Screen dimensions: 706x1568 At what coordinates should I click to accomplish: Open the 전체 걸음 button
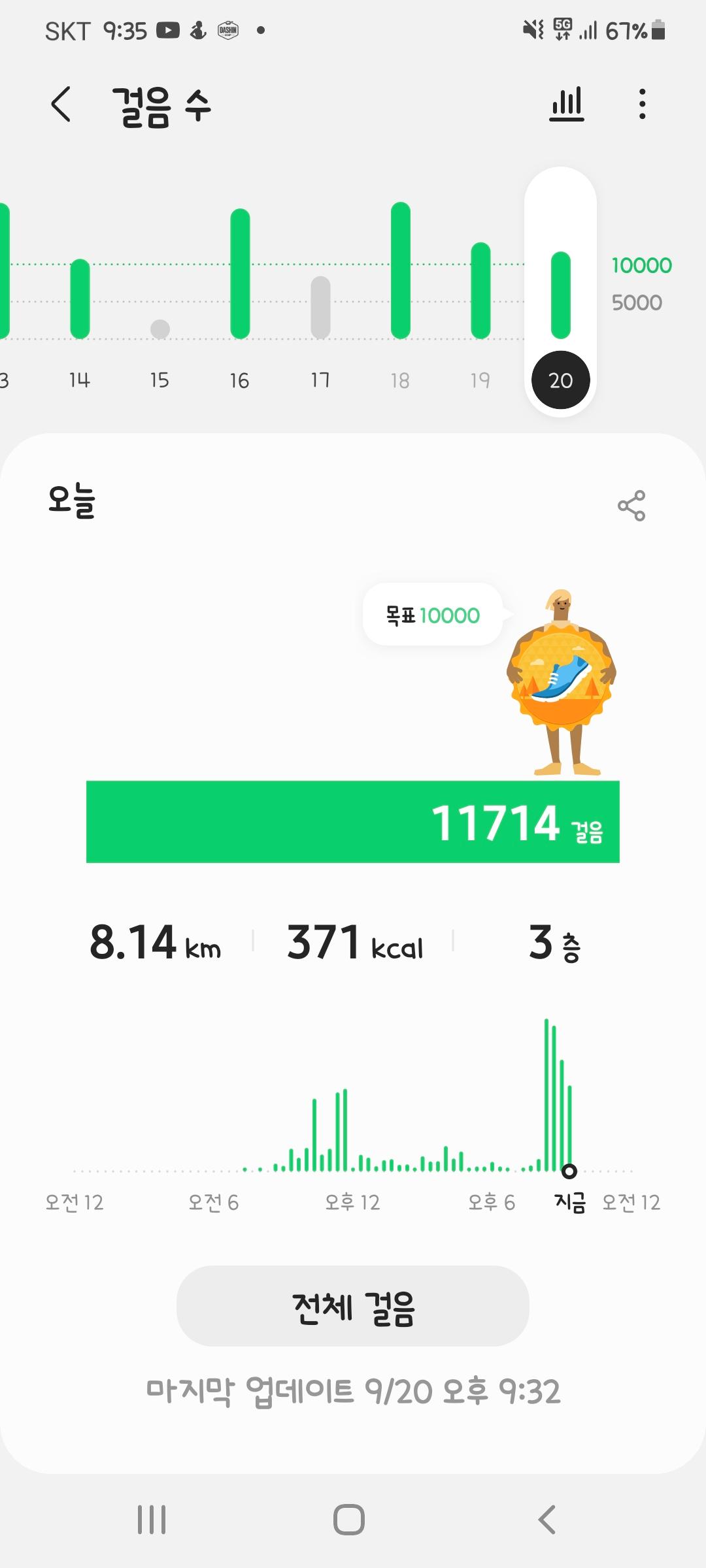353,1307
